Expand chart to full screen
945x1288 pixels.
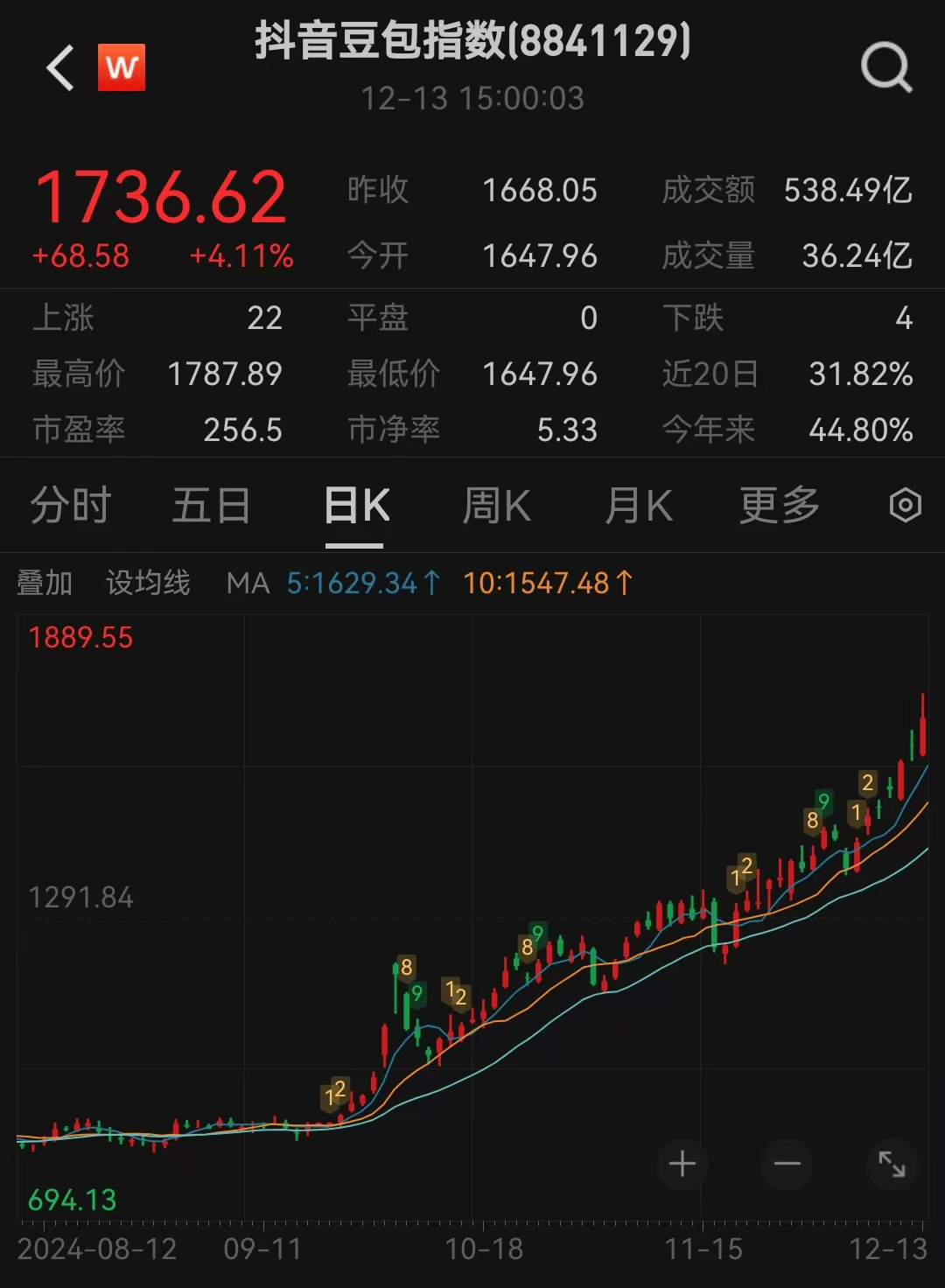[892, 1164]
